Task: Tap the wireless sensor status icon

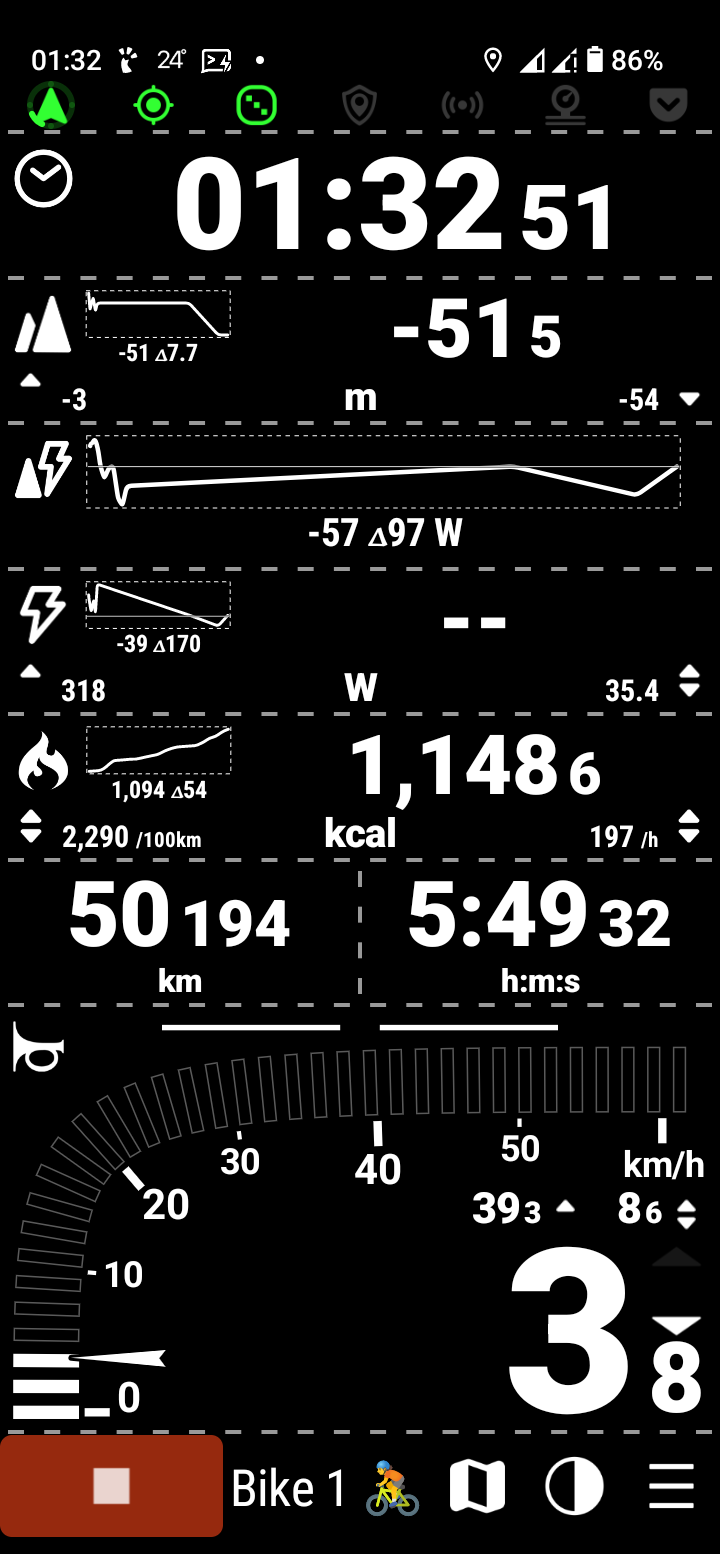Action: coord(462,105)
